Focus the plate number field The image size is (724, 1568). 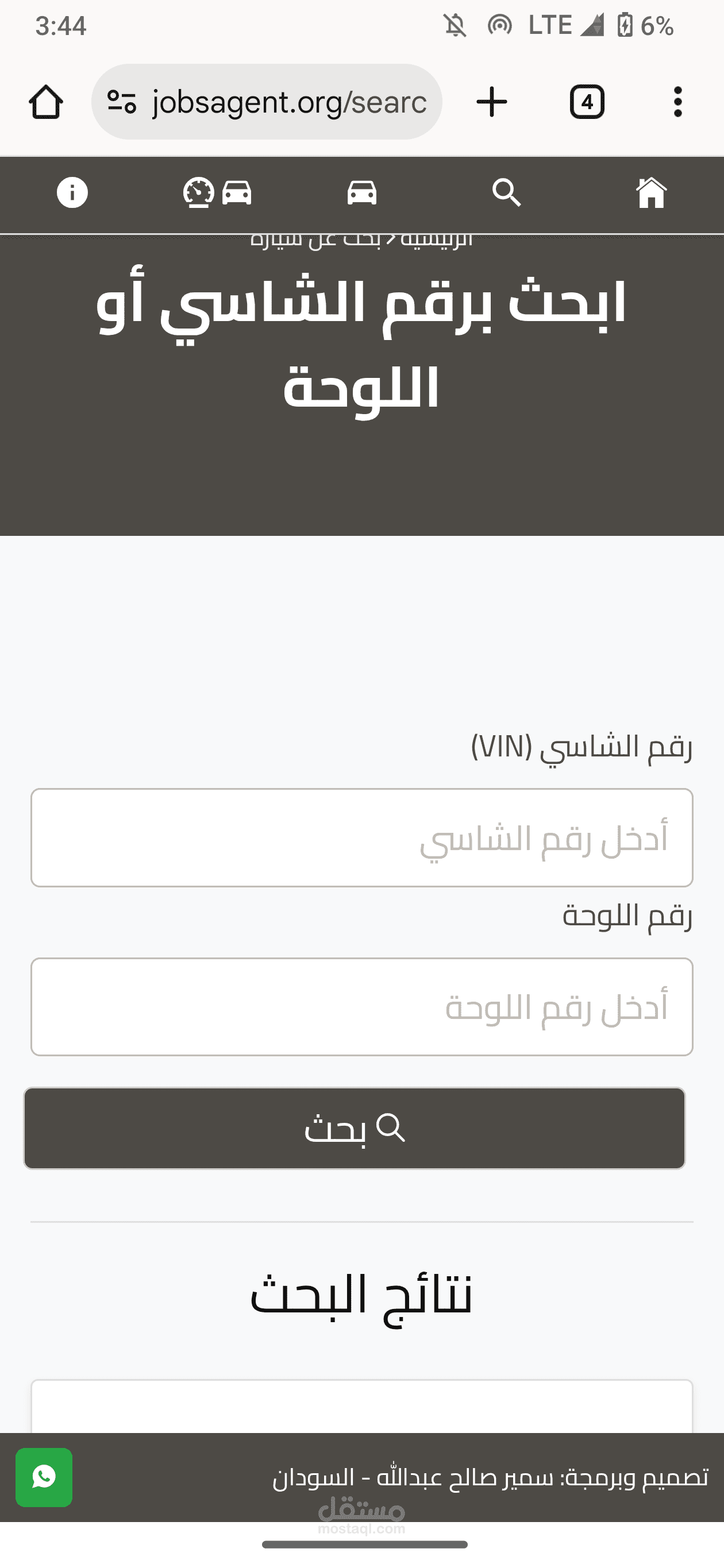[x=361, y=1007]
